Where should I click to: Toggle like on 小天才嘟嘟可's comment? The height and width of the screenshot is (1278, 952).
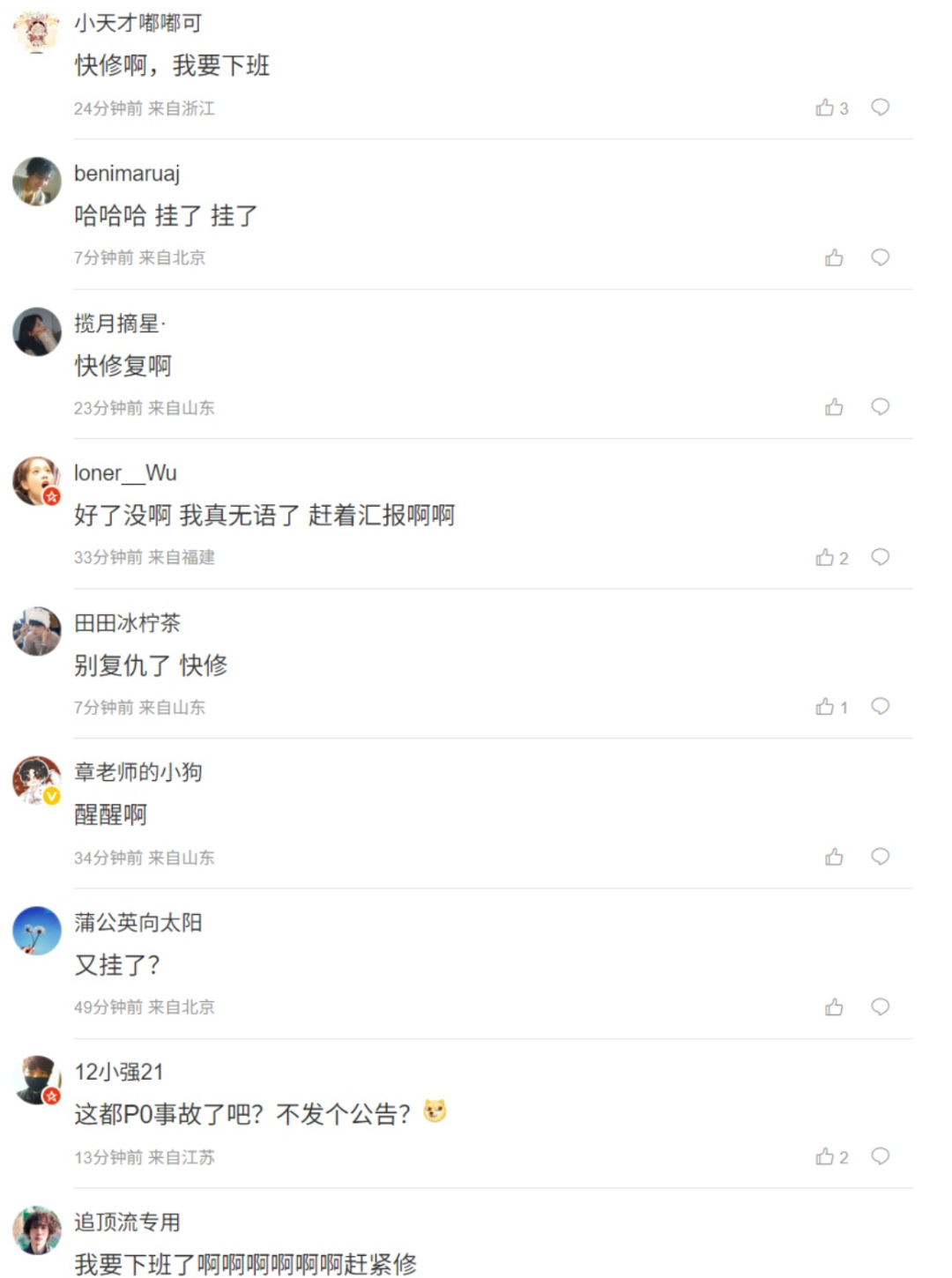825,108
